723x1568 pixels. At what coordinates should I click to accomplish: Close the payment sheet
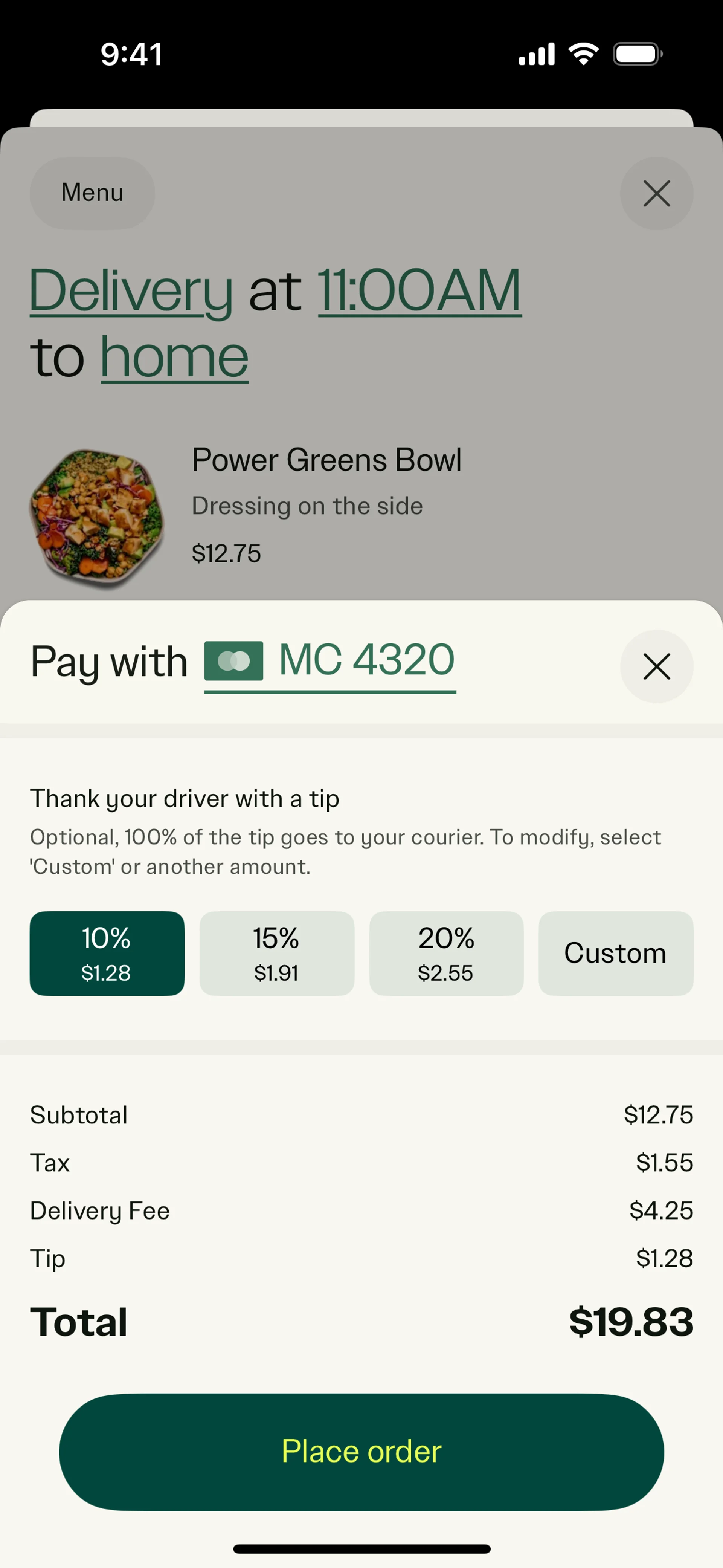[x=656, y=666]
